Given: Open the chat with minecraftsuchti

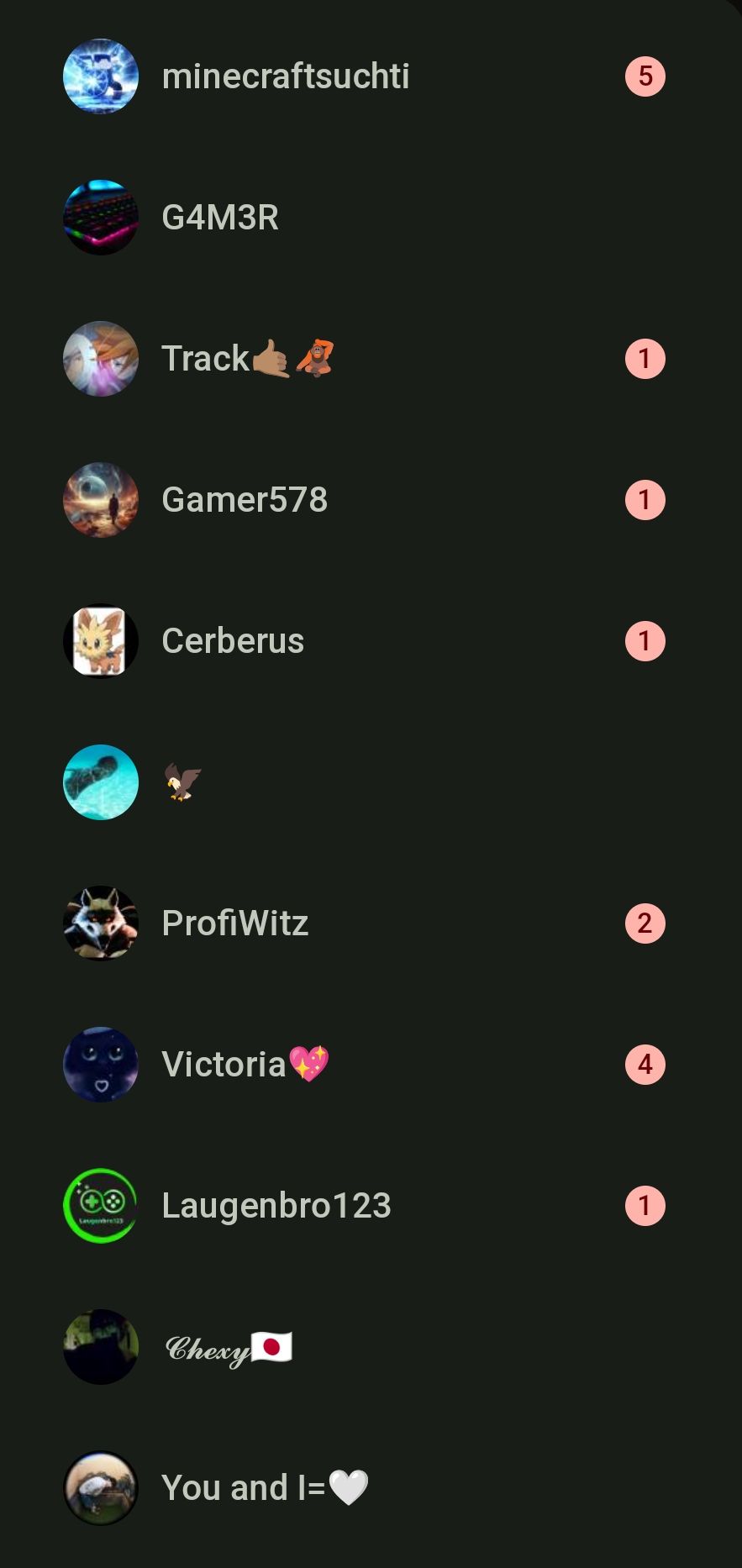Looking at the screenshot, I should 285,76.
